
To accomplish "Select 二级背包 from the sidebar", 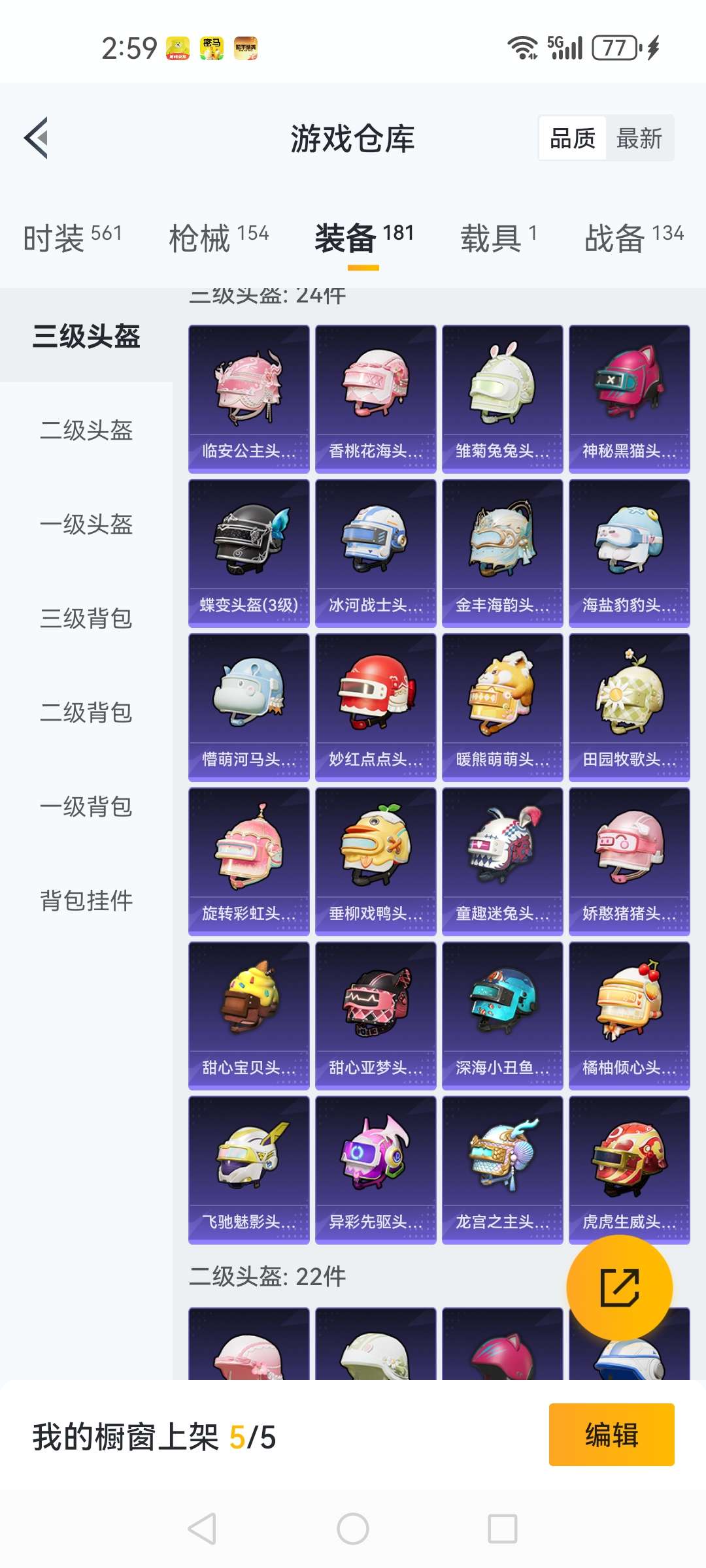I will pos(86,712).
